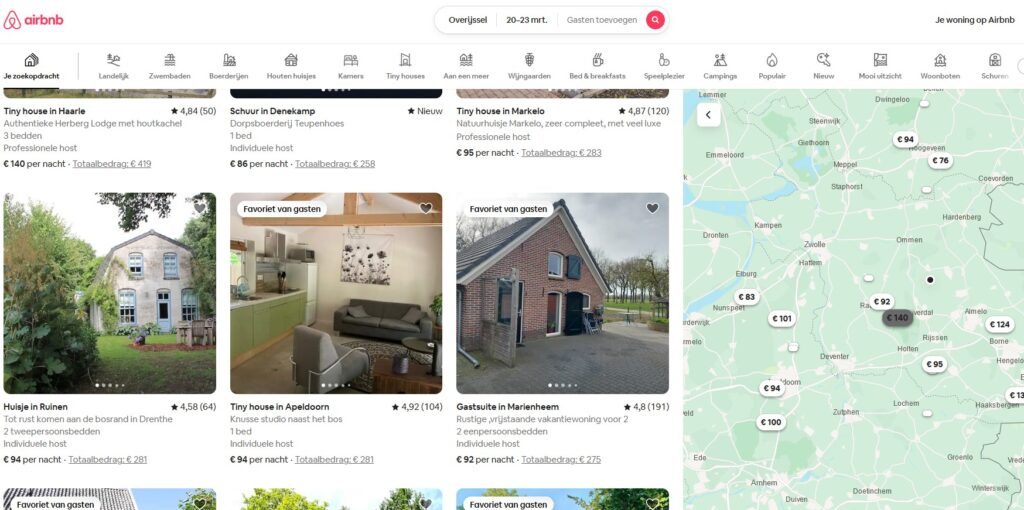Switch to the Tiny houses category
Viewport: 1024px width, 510px height.
click(x=405, y=66)
